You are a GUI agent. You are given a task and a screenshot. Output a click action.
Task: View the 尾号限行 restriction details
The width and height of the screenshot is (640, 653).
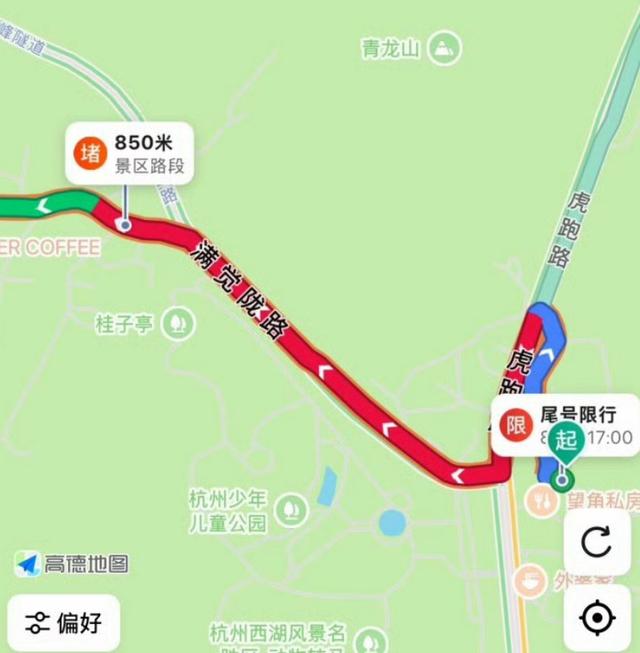coord(568,425)
